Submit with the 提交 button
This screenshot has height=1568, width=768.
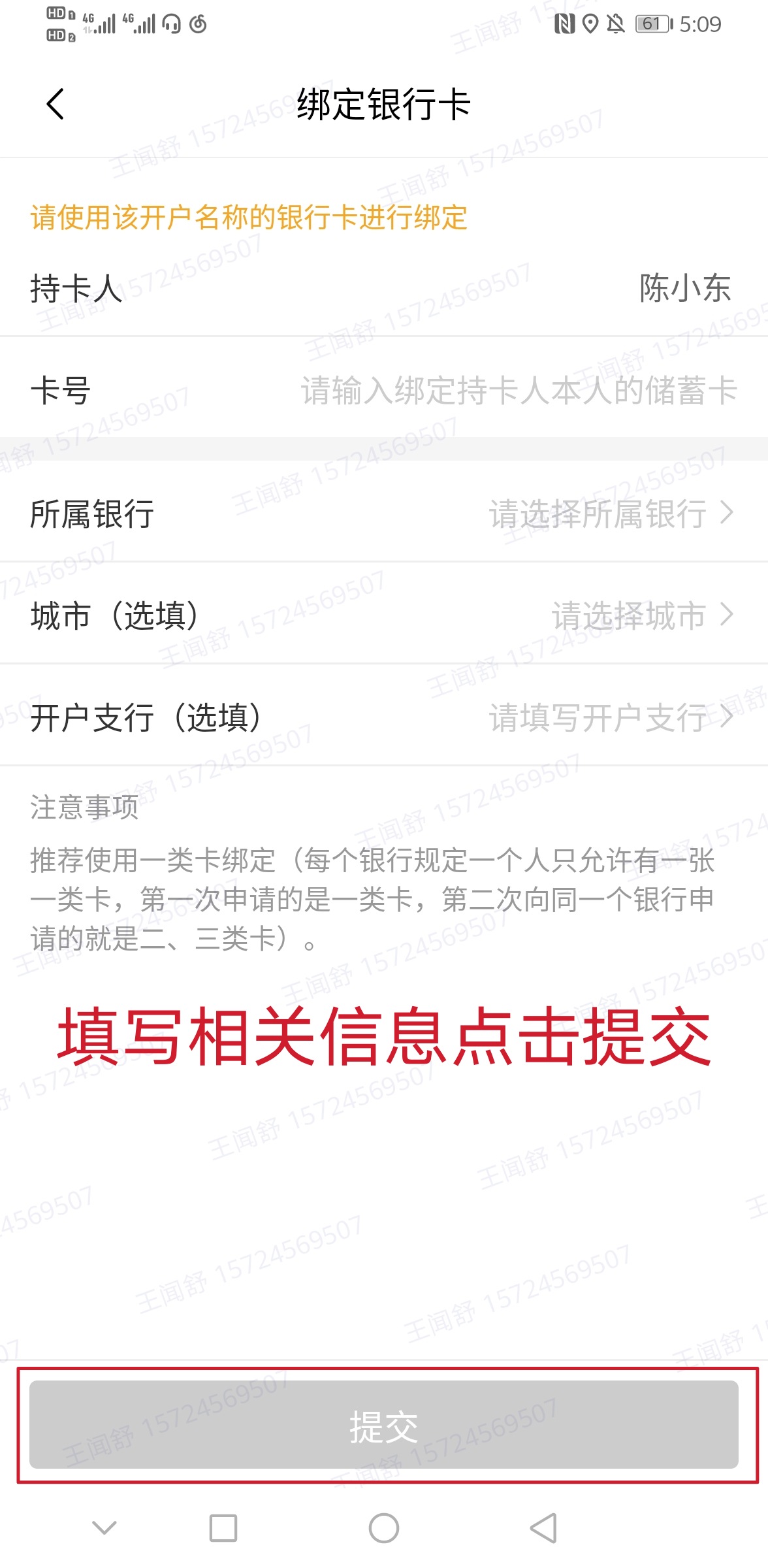tap(384, 1426)
